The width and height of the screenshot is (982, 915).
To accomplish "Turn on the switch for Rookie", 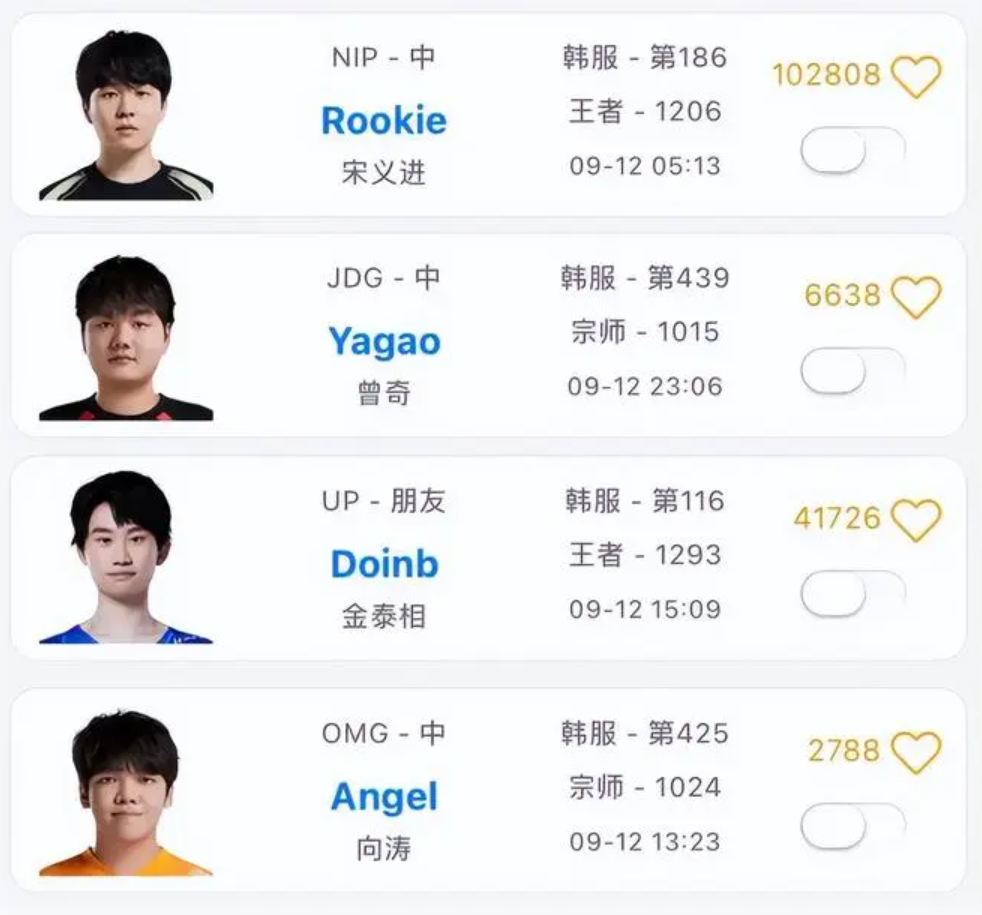I will click(852, 151).
